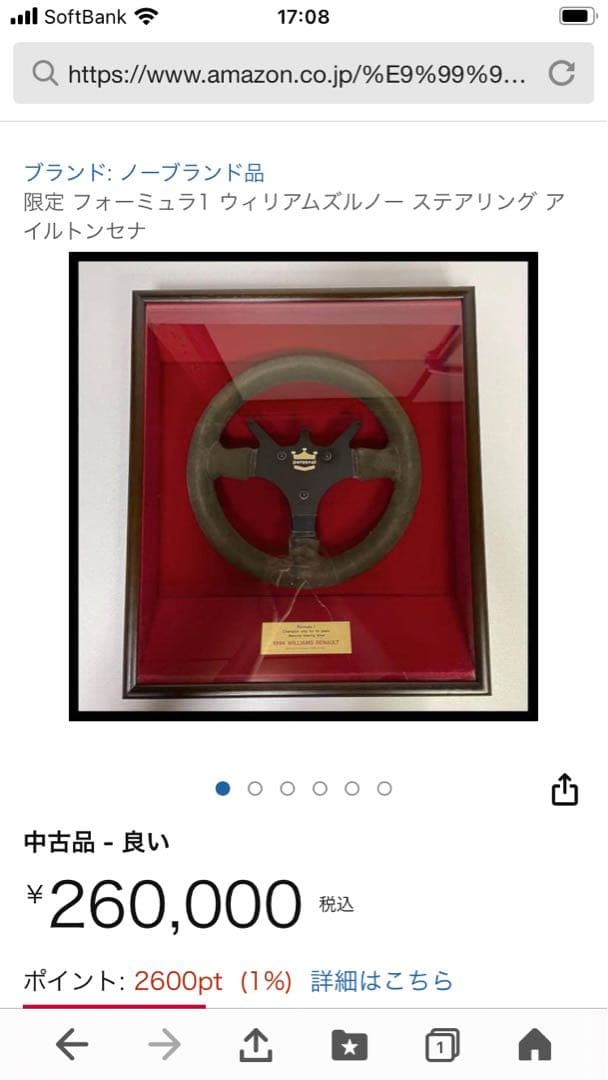This screenshot has width=608, height=1080.
Task: Go to browser home page
Action: pyautogui.click(x=535, y=1045)
